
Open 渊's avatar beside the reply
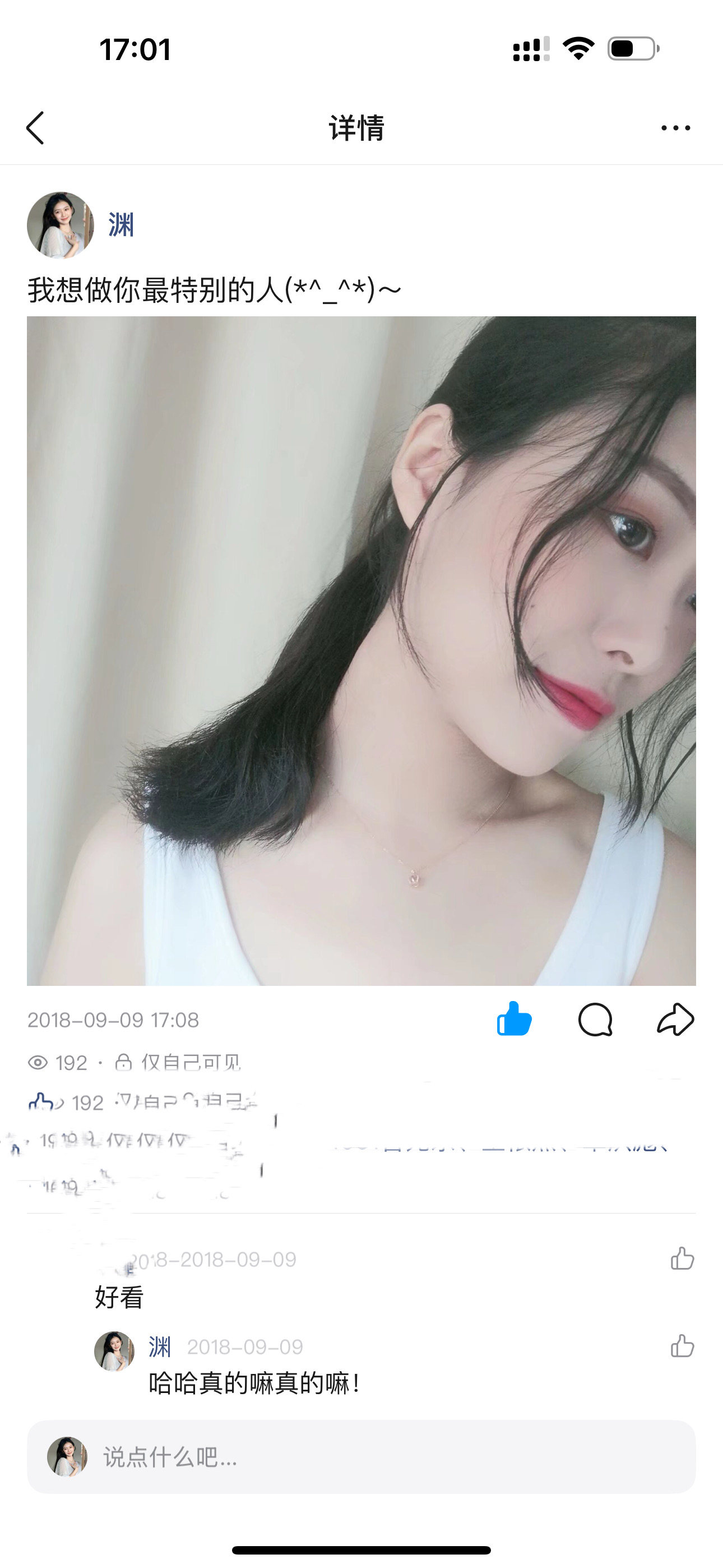tap(114, 1352)
